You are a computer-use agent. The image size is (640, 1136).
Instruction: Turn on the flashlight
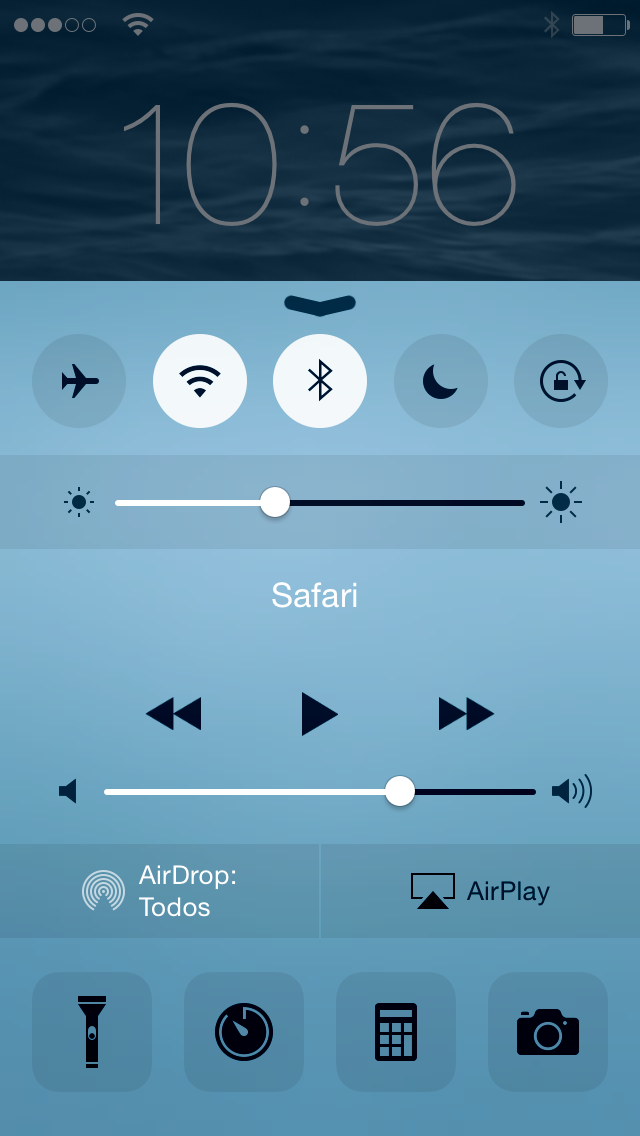tap(92, 1032)
